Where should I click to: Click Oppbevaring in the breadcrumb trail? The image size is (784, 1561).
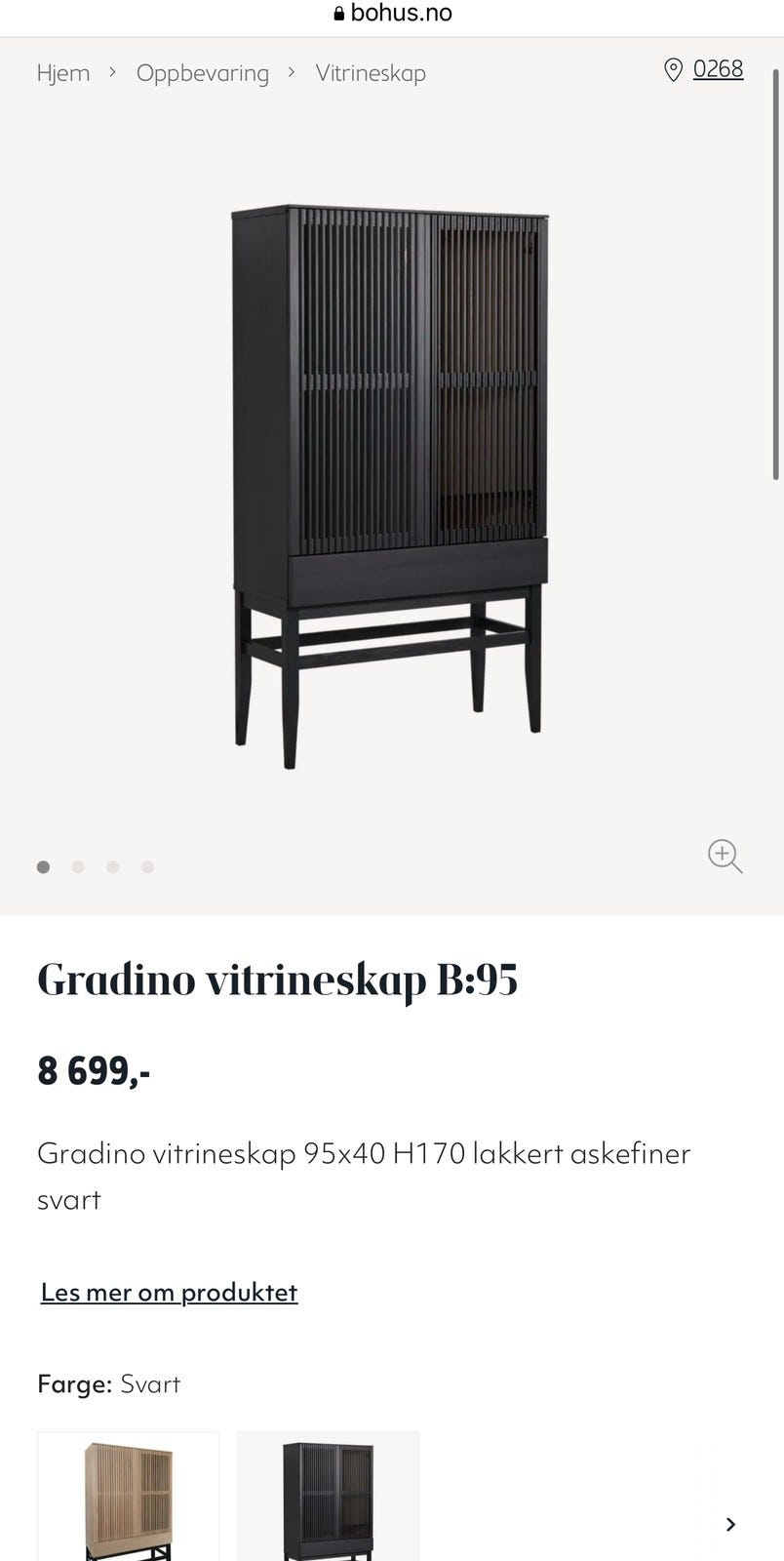tap(203, 72)
